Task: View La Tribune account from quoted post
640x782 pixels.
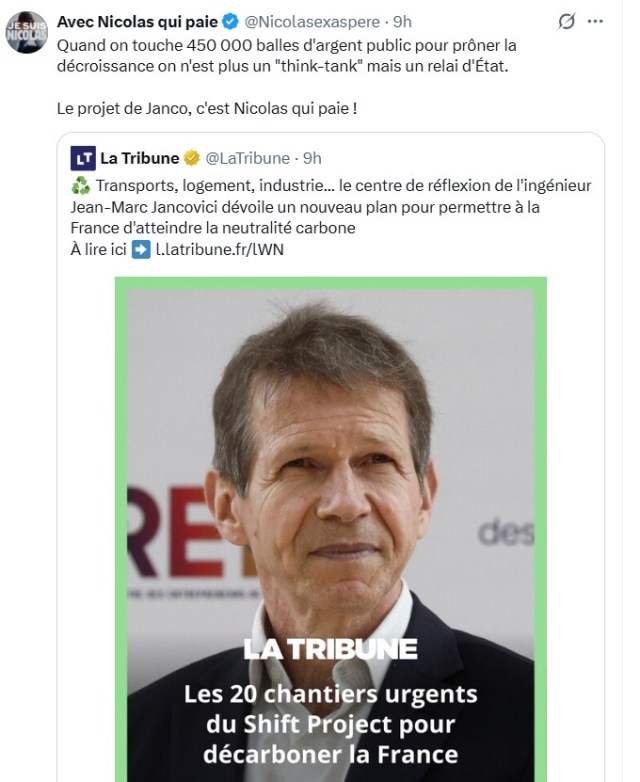Action: (x=140, y=158)
